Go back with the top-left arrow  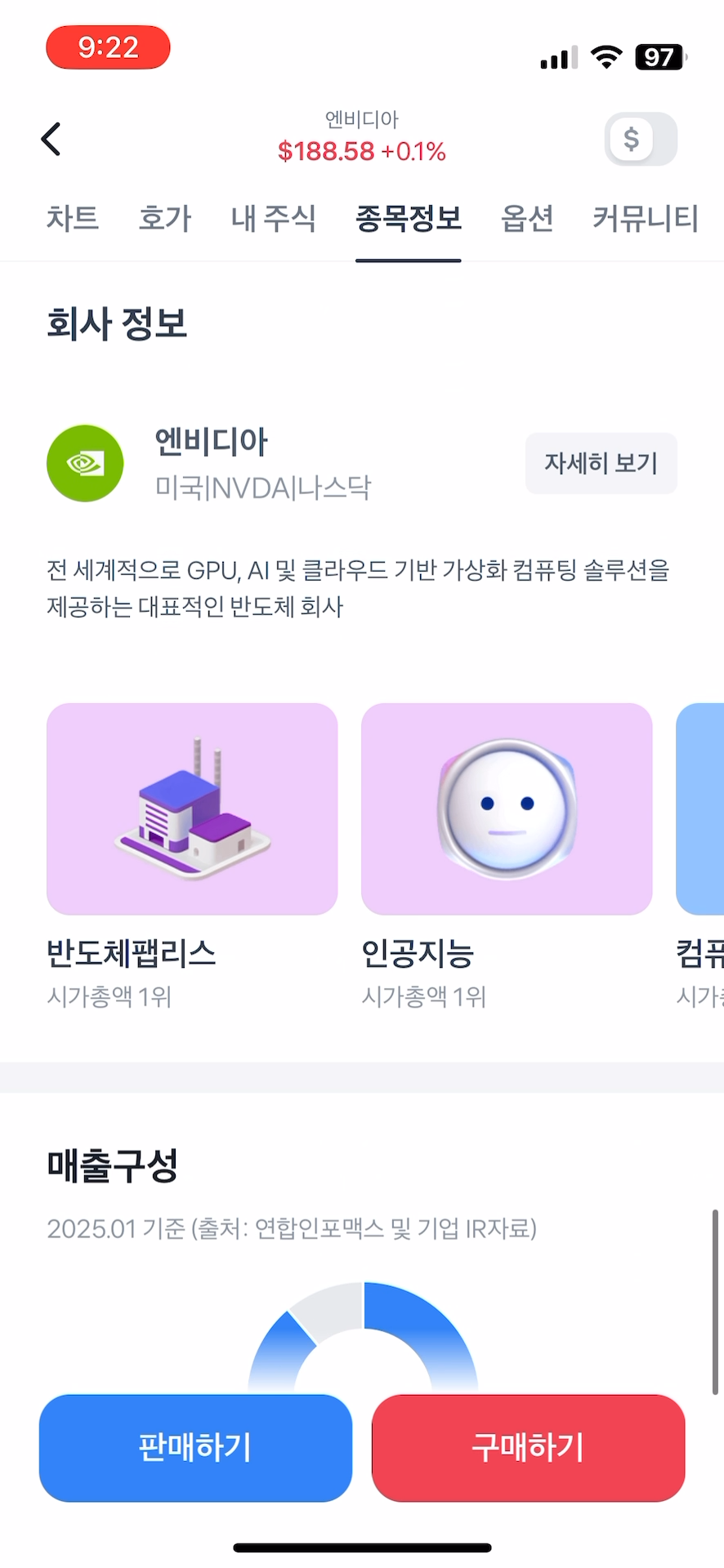(x=51, y=139)
